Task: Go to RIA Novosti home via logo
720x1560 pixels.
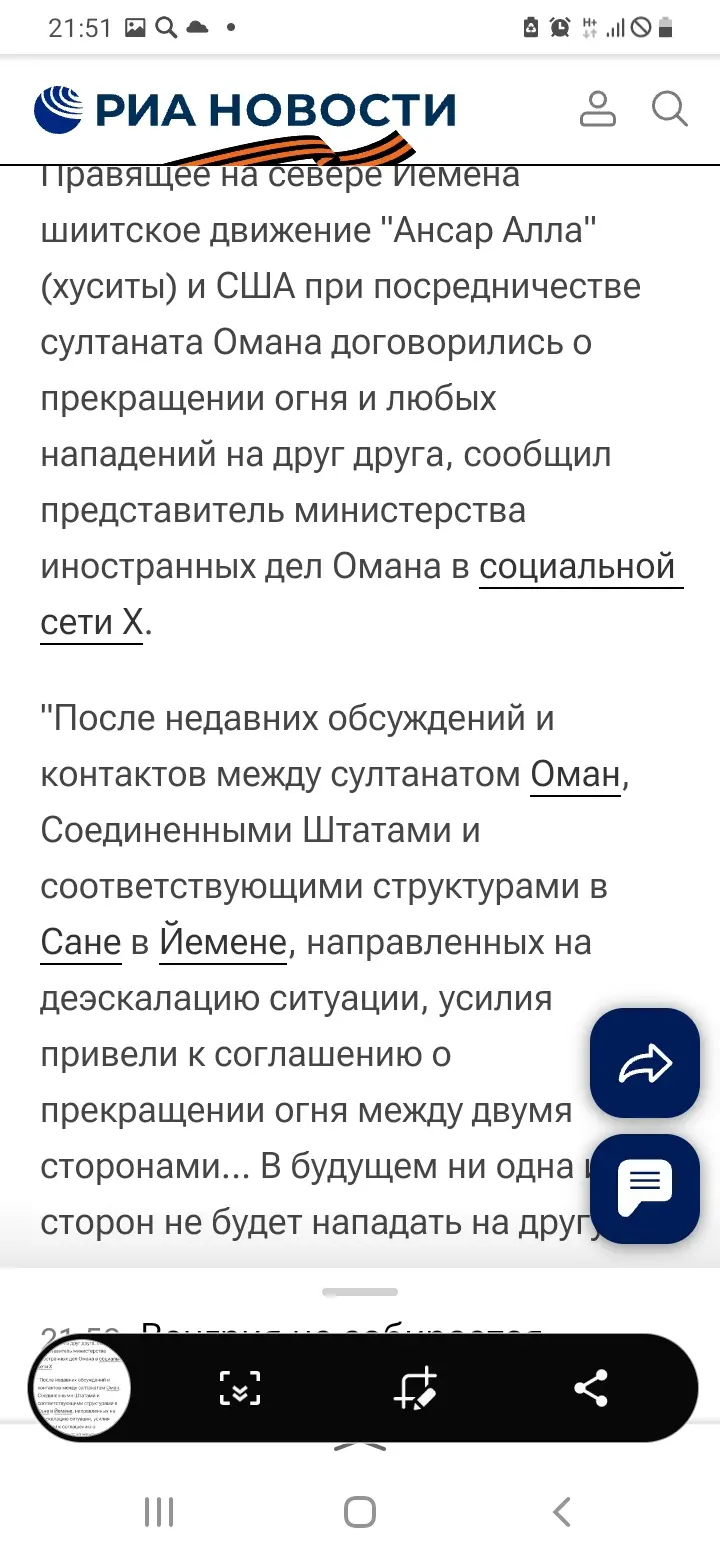Action: 245,110
